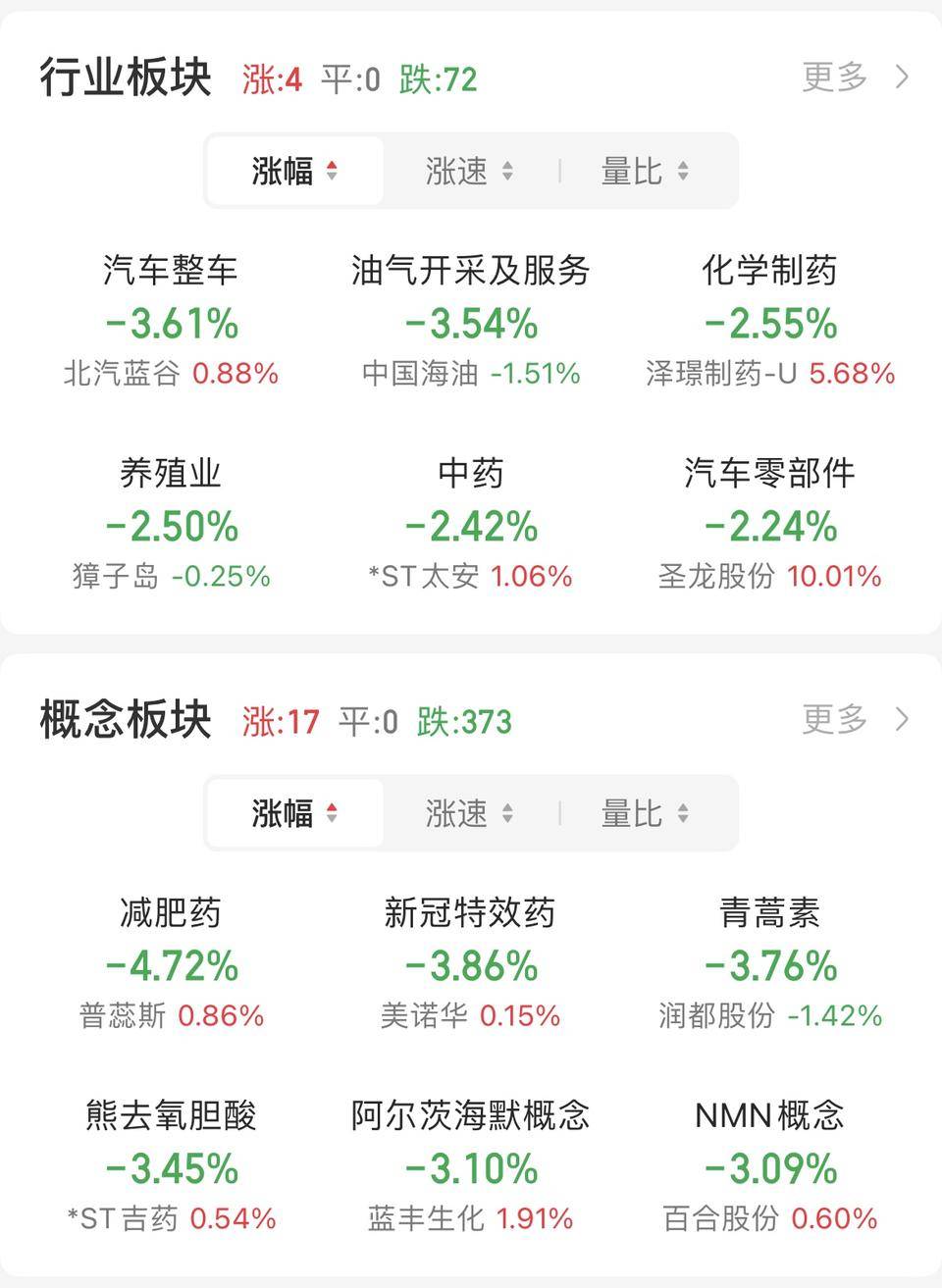Sort 概念板块 by 涨速
This screenshot has height=1288, width=942.
[x=469, y=813]
